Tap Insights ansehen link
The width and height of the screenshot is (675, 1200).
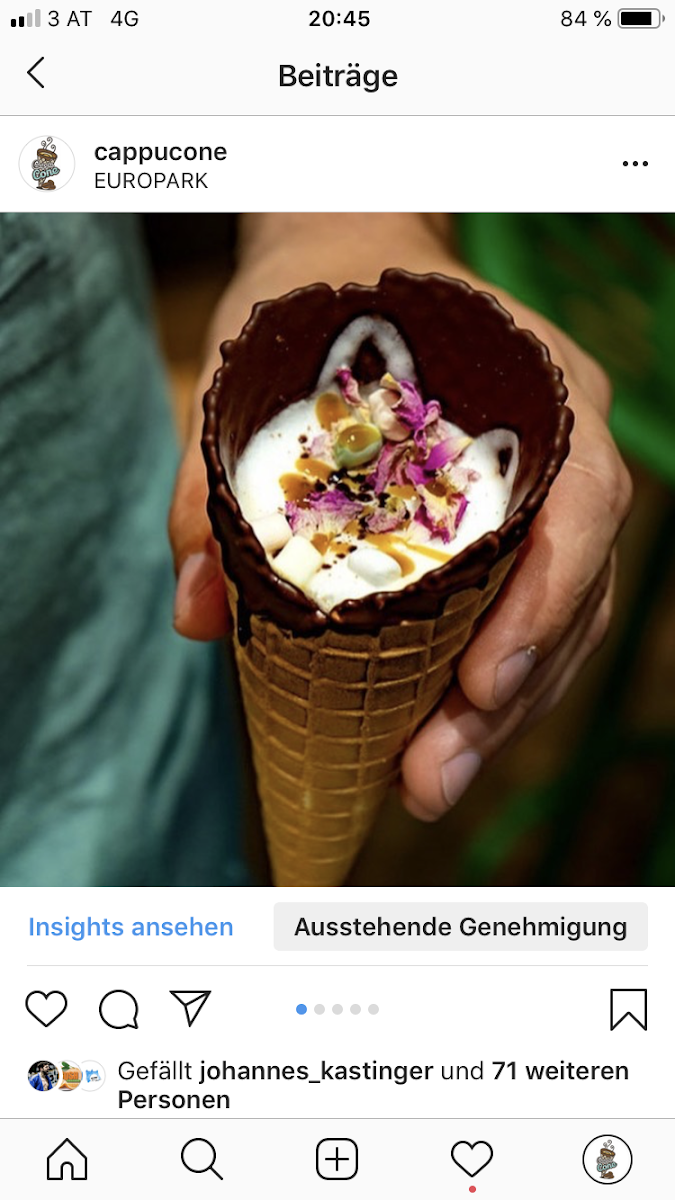pos(131,927)
